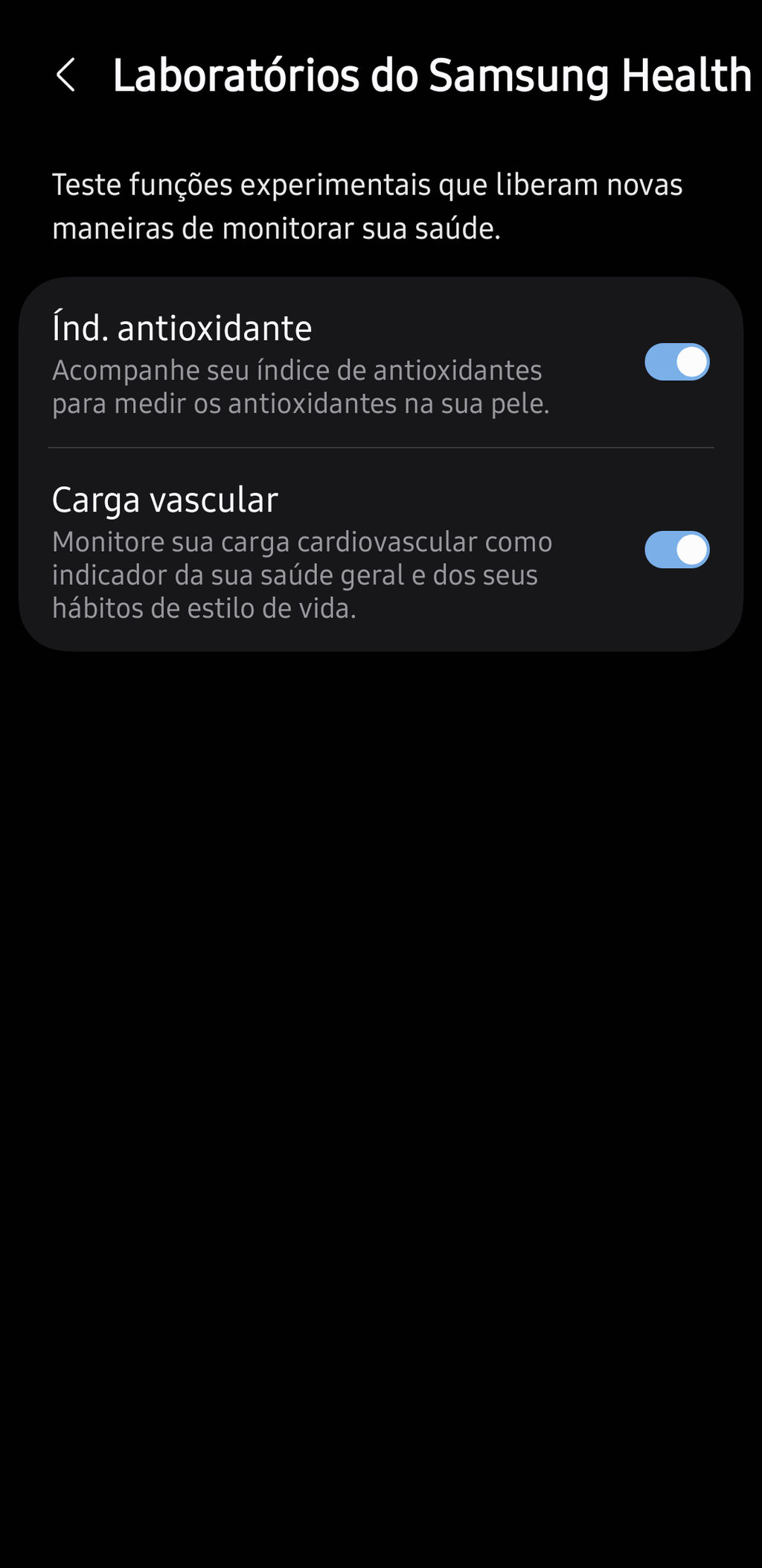This screenshot has width=762, height=1568.
Task: Turn off the Carga vascular switch
Action: (x=676, y=549)
